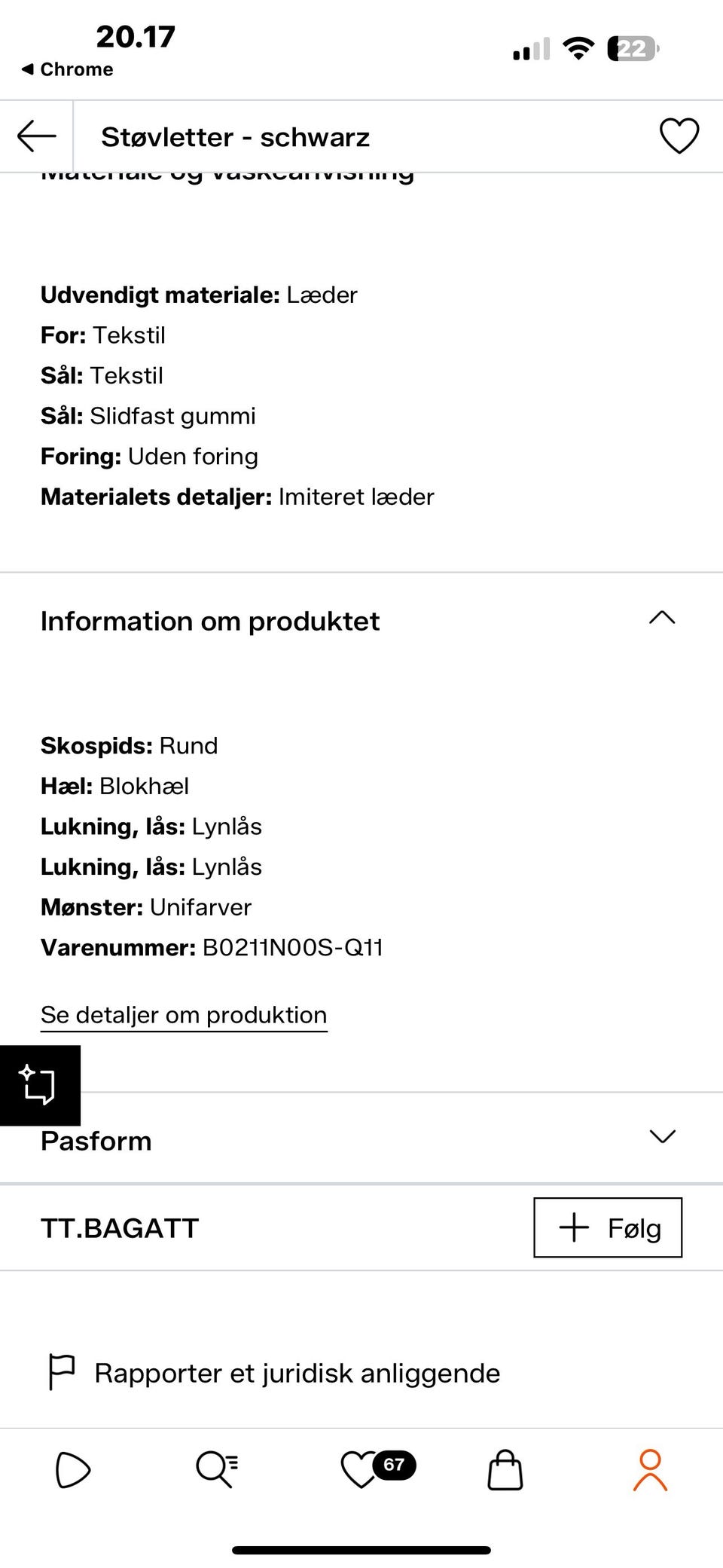The width and height of the screenshot is (723, 1568).
Task: Open the TT.BAGATT brand page
Action: point(120,1228)
